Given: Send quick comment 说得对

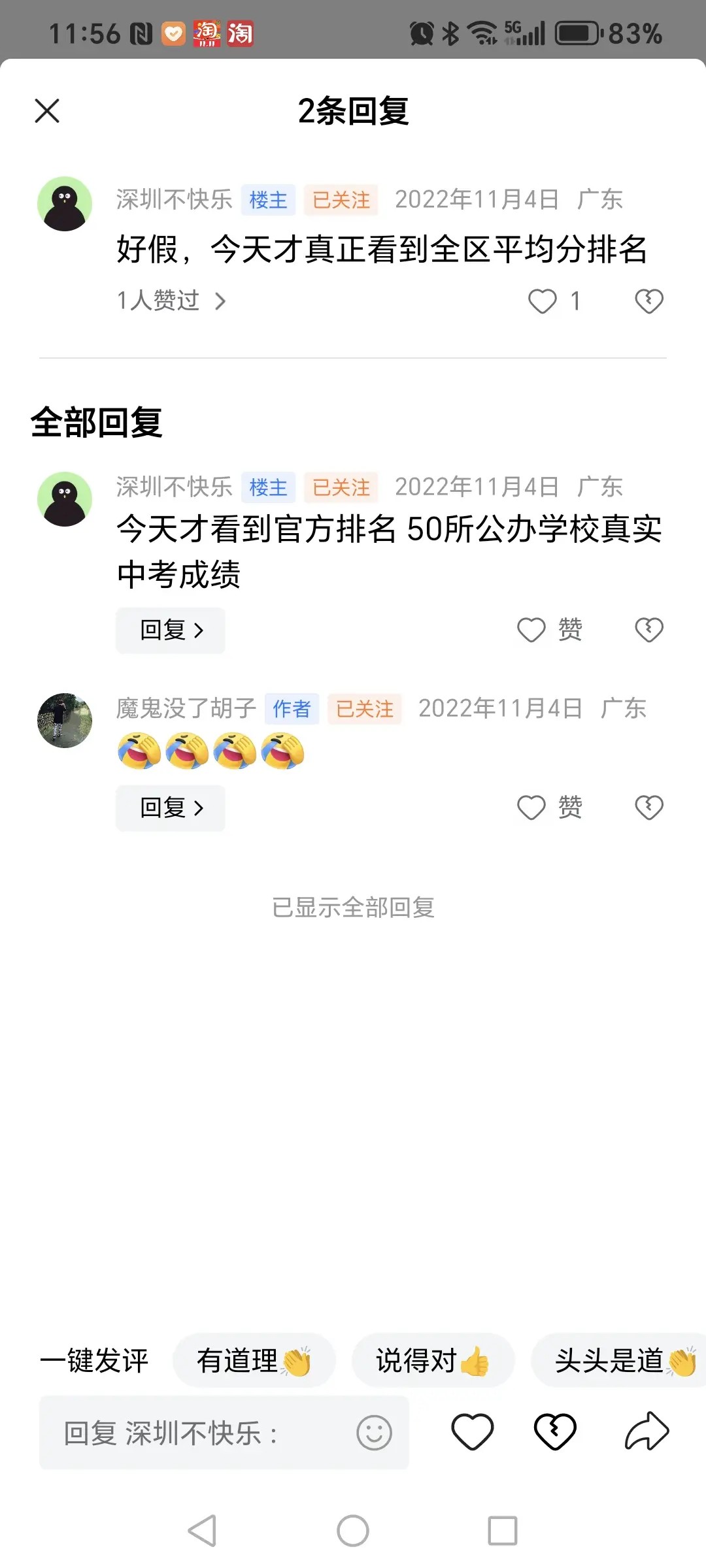Looking at the screenshot, I should point(433,1361).
